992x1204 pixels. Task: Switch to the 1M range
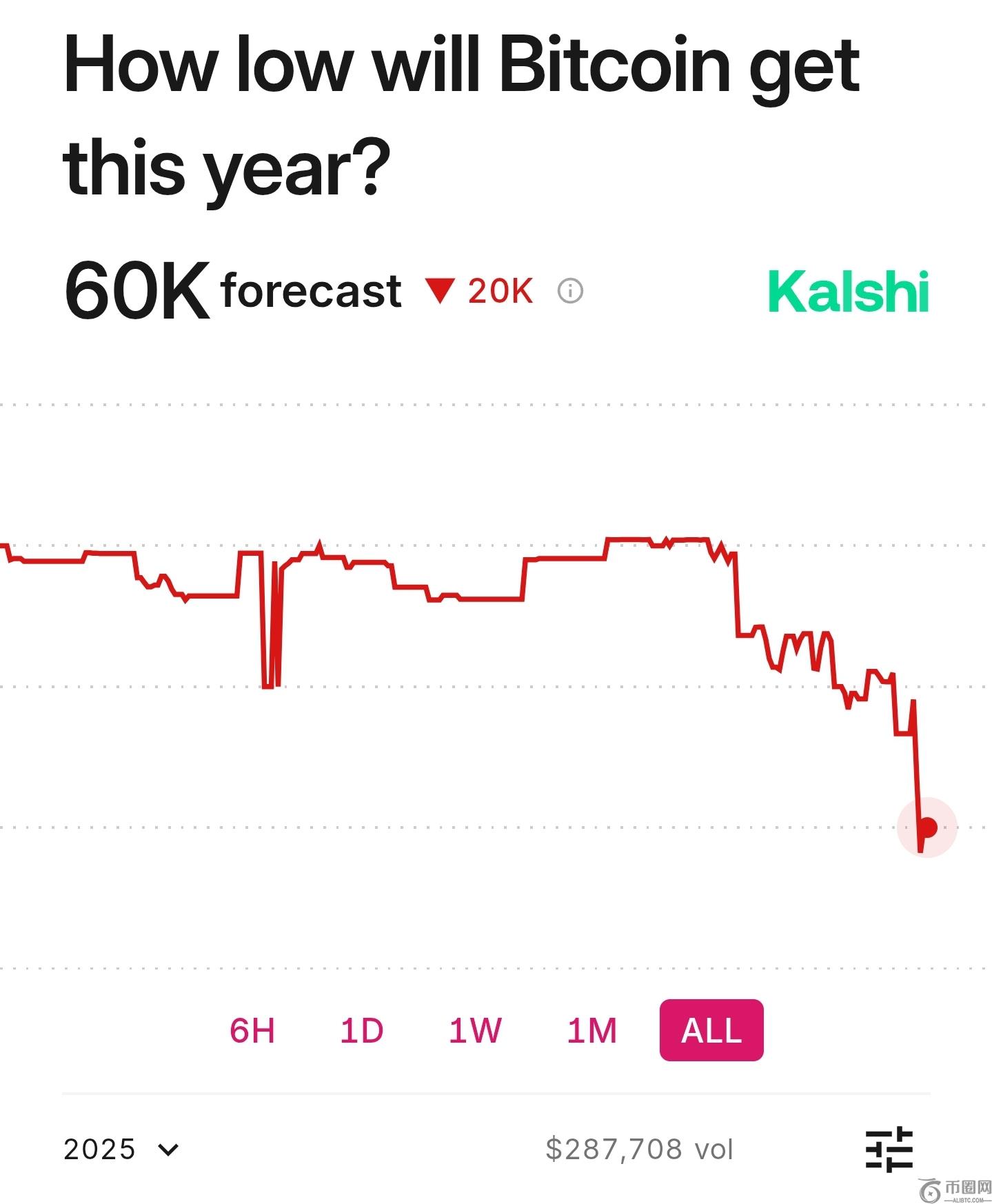pyautogui.click(x=591, y=1031)
